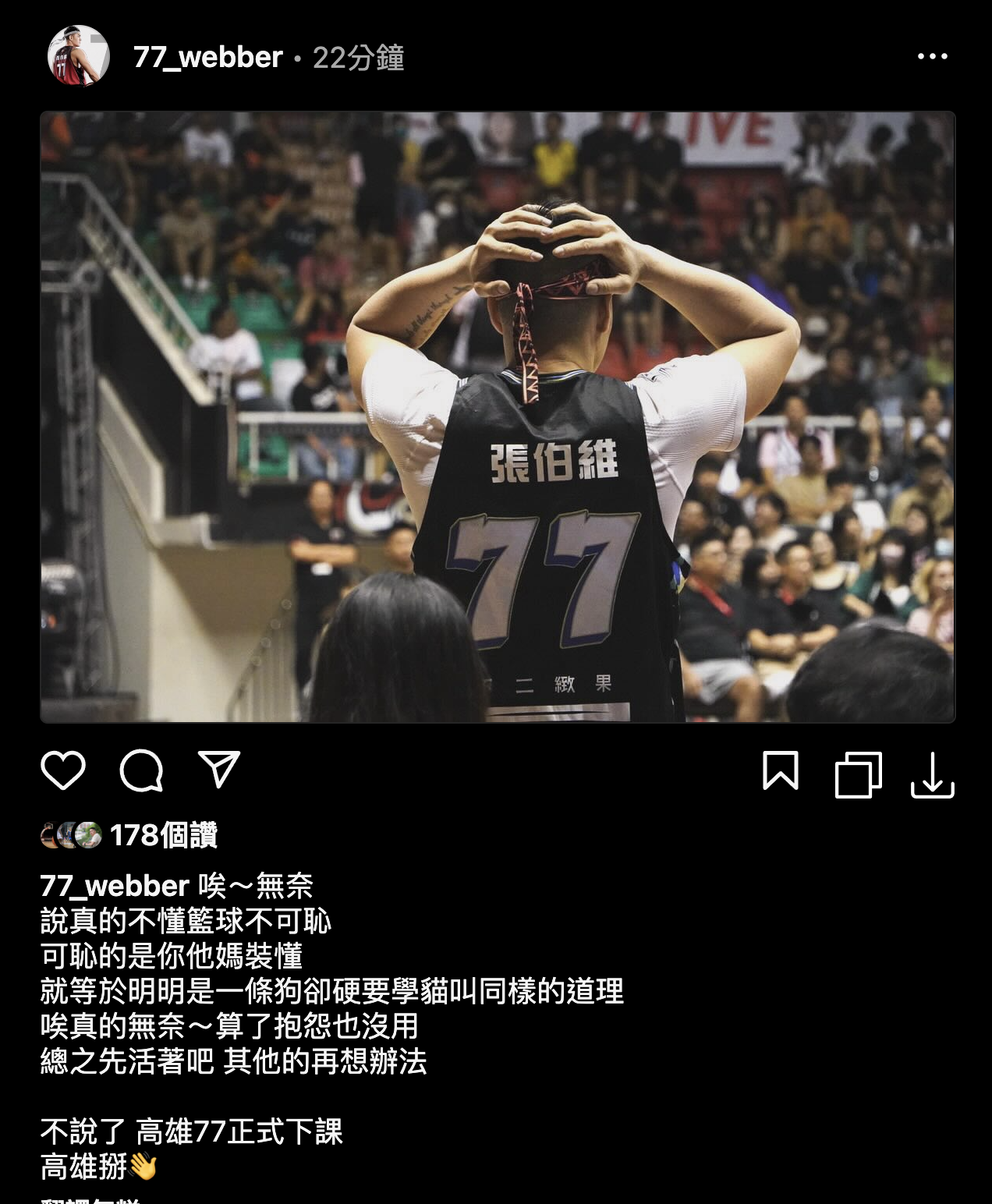Tap the copy icon beside bookmark
This screenshot has width=992, height=1204.
858,774
